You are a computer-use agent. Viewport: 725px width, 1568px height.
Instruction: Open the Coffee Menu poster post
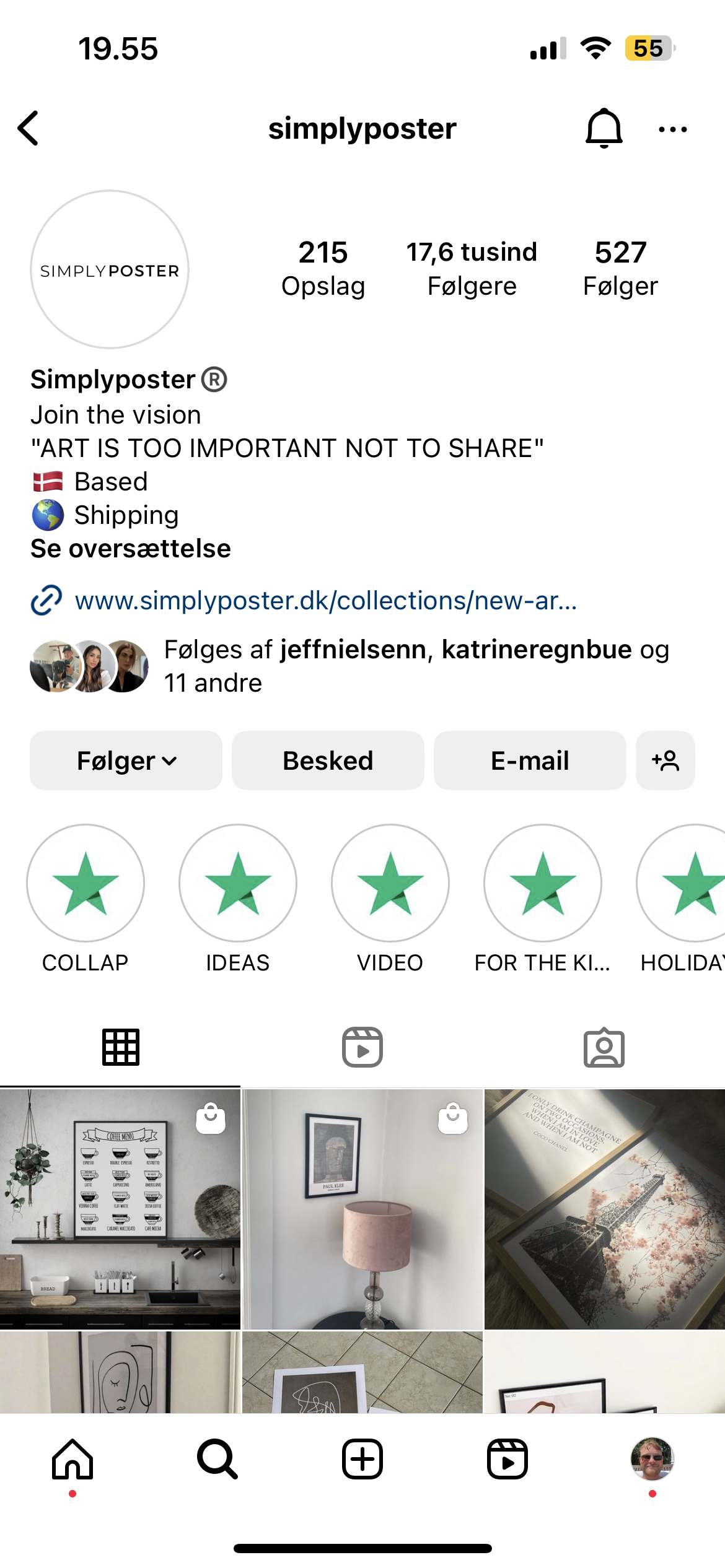(120, 1209)
